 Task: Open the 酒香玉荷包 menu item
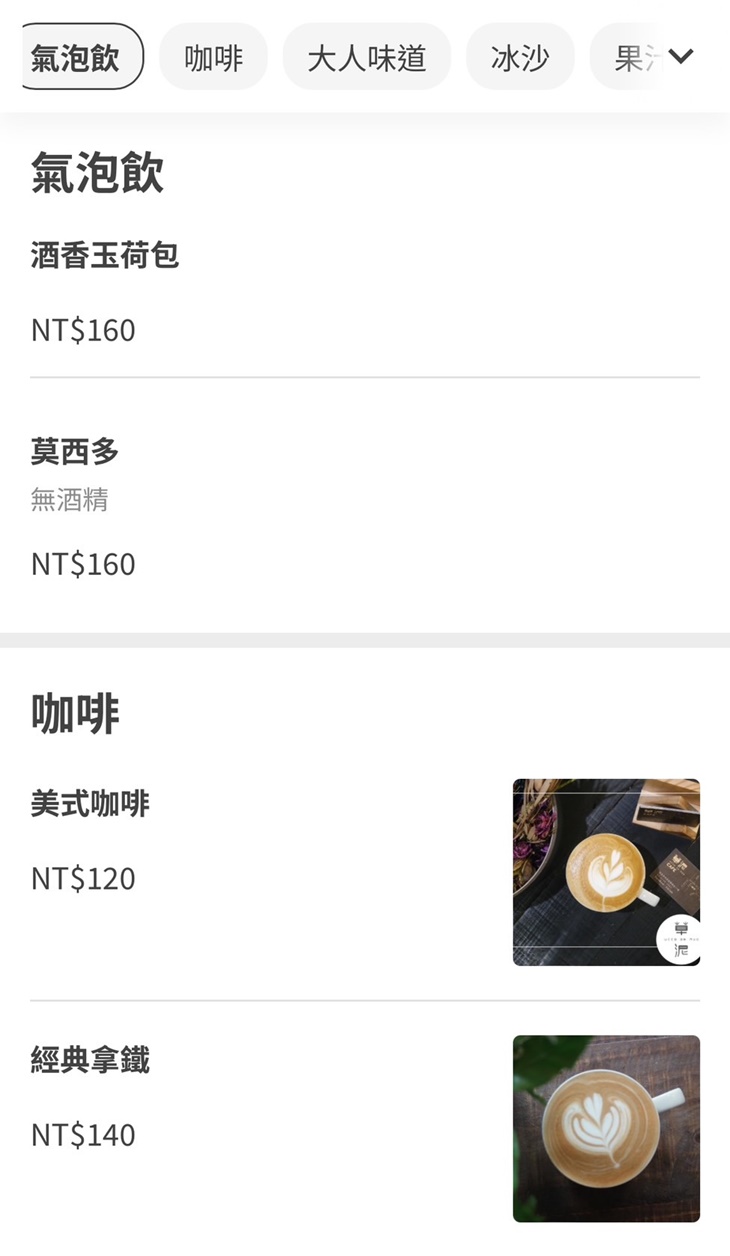click(x=104, y=257)
